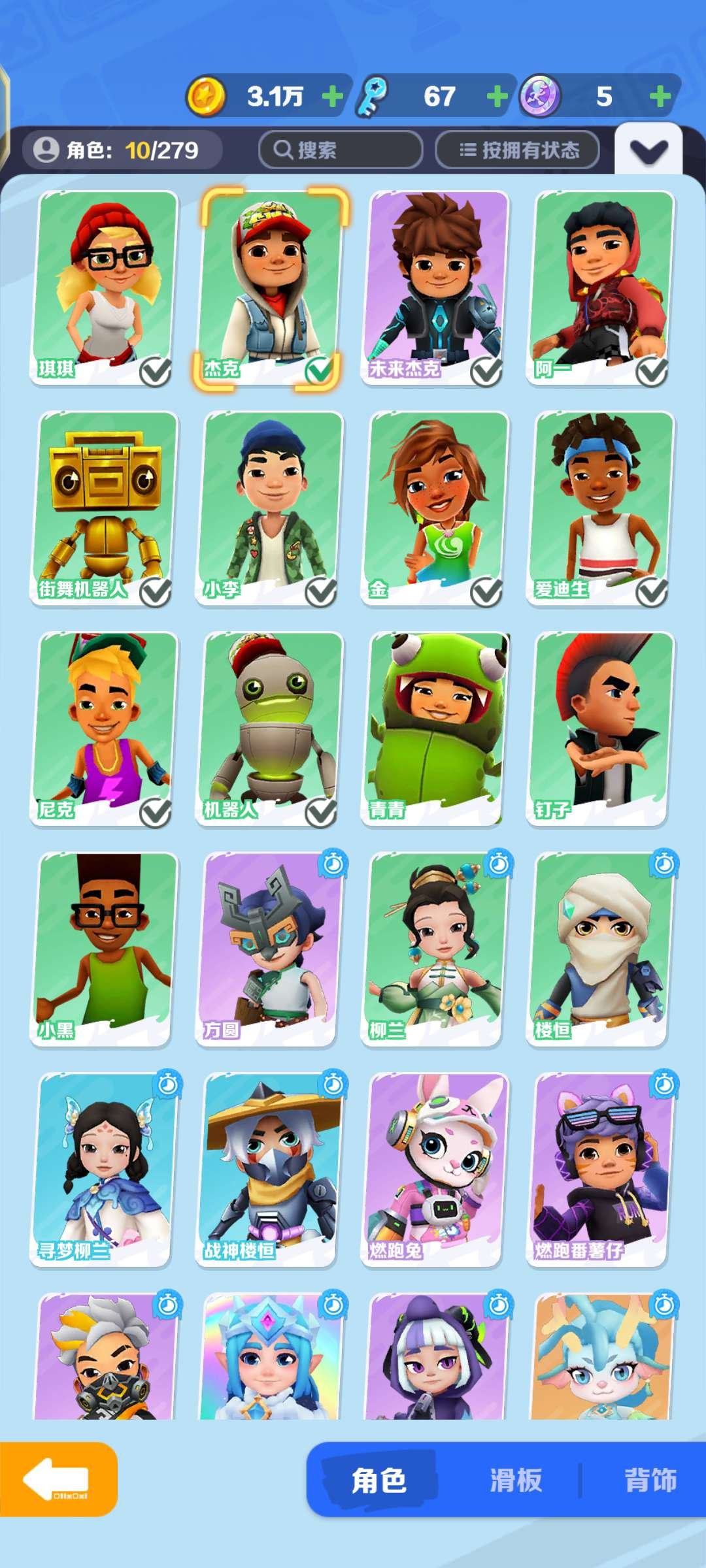Expand the down-chevron panel

coord(648,150)
